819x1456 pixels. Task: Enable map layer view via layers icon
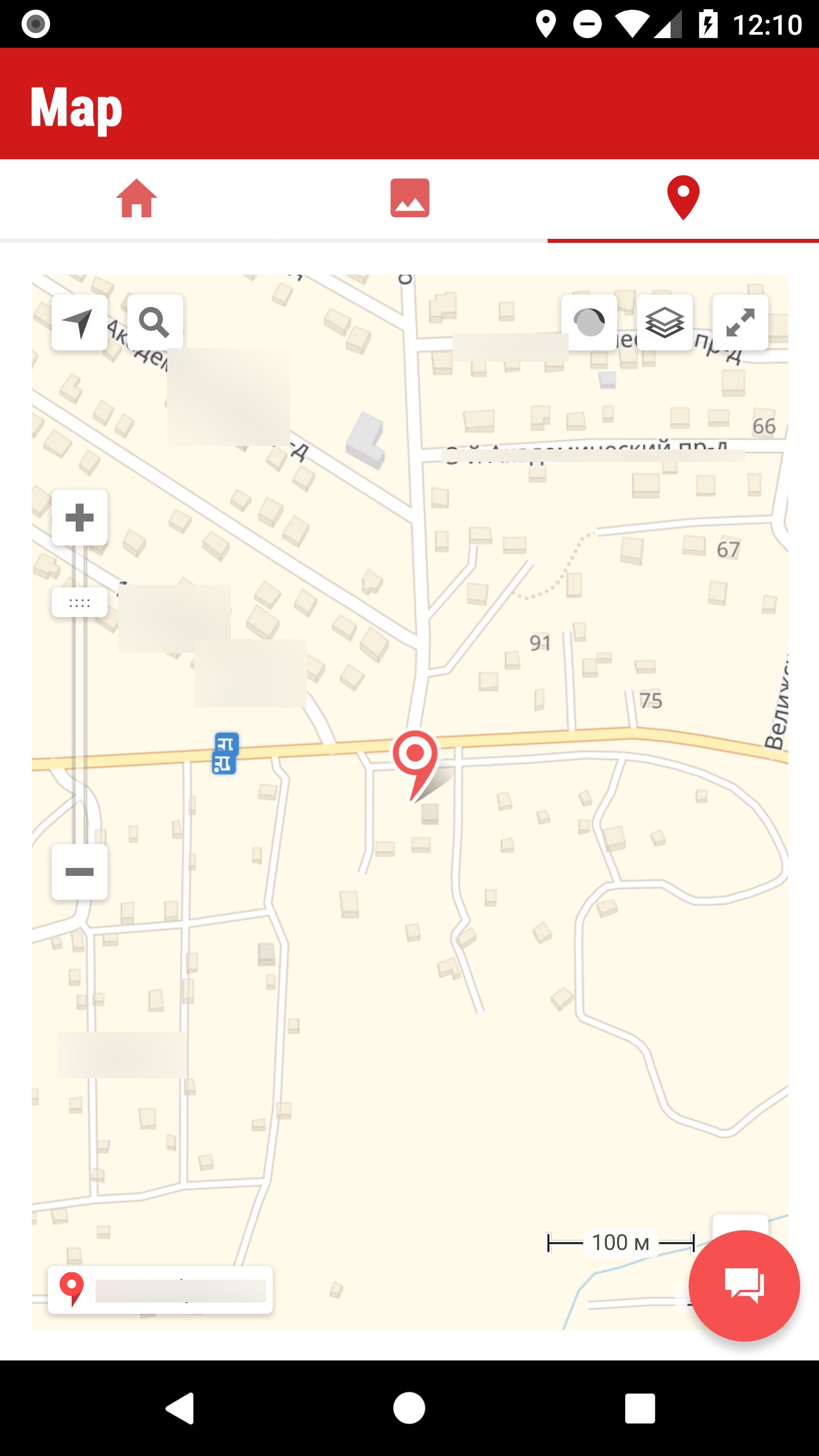click(x=664, y=322)
